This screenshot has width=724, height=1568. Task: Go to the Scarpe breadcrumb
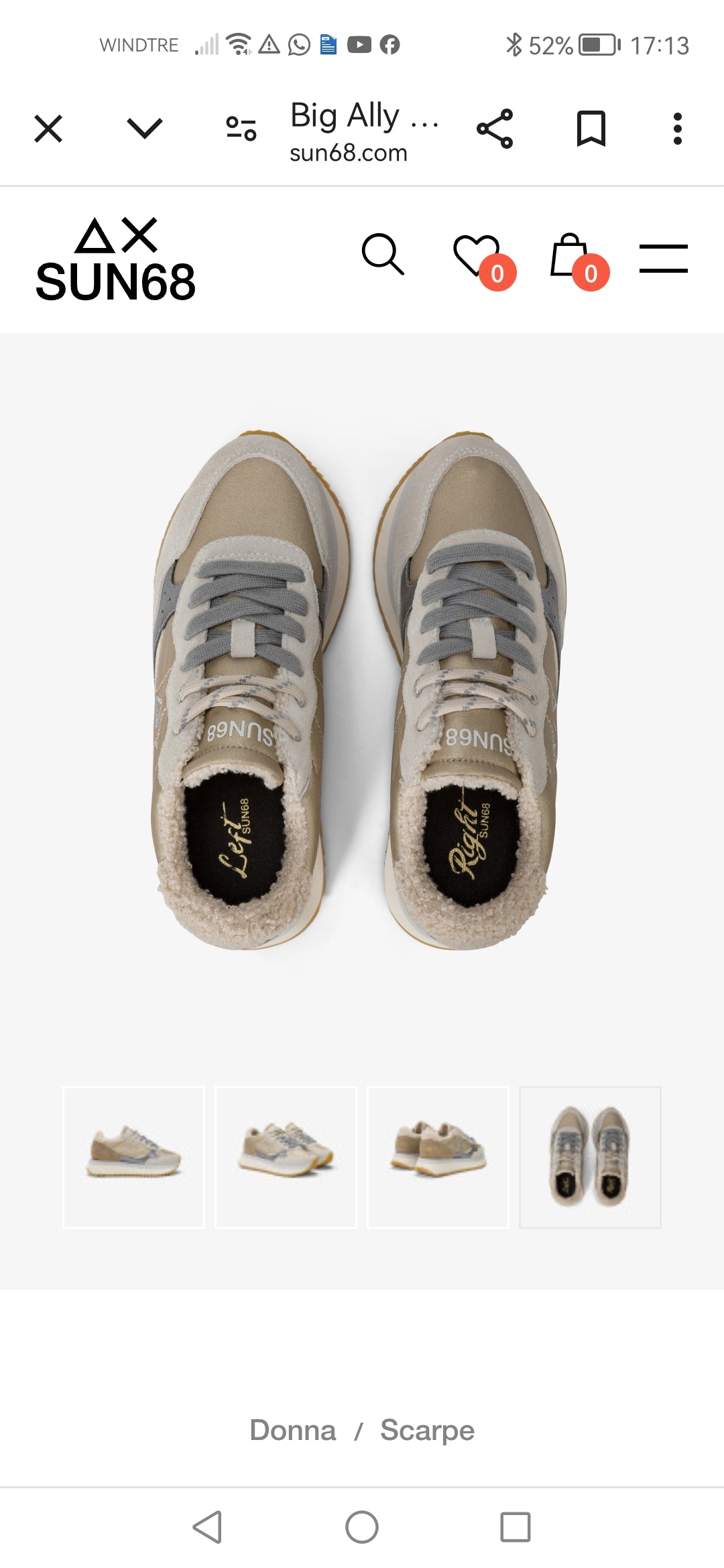click(x=427, y=1430)
